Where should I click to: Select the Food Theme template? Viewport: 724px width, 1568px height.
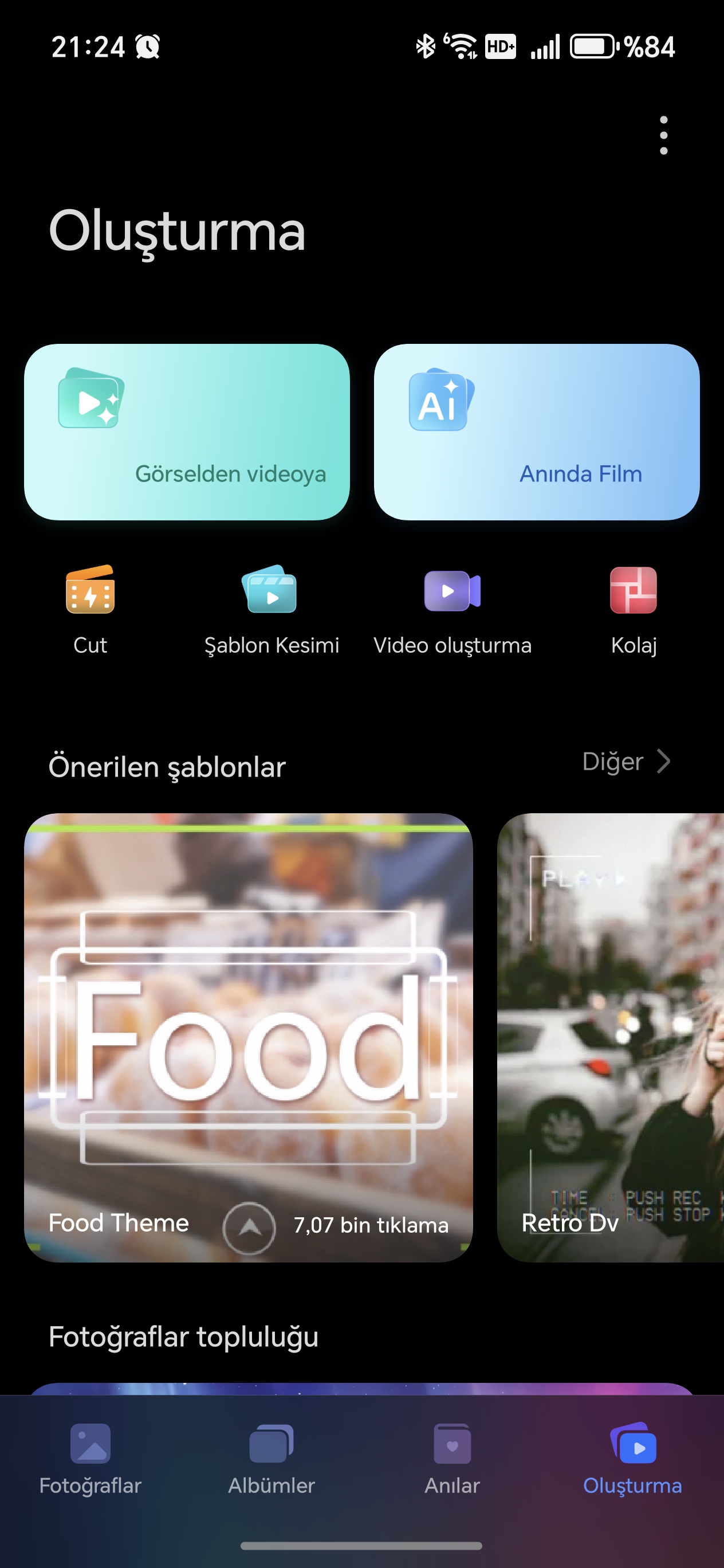point(248,1037)
